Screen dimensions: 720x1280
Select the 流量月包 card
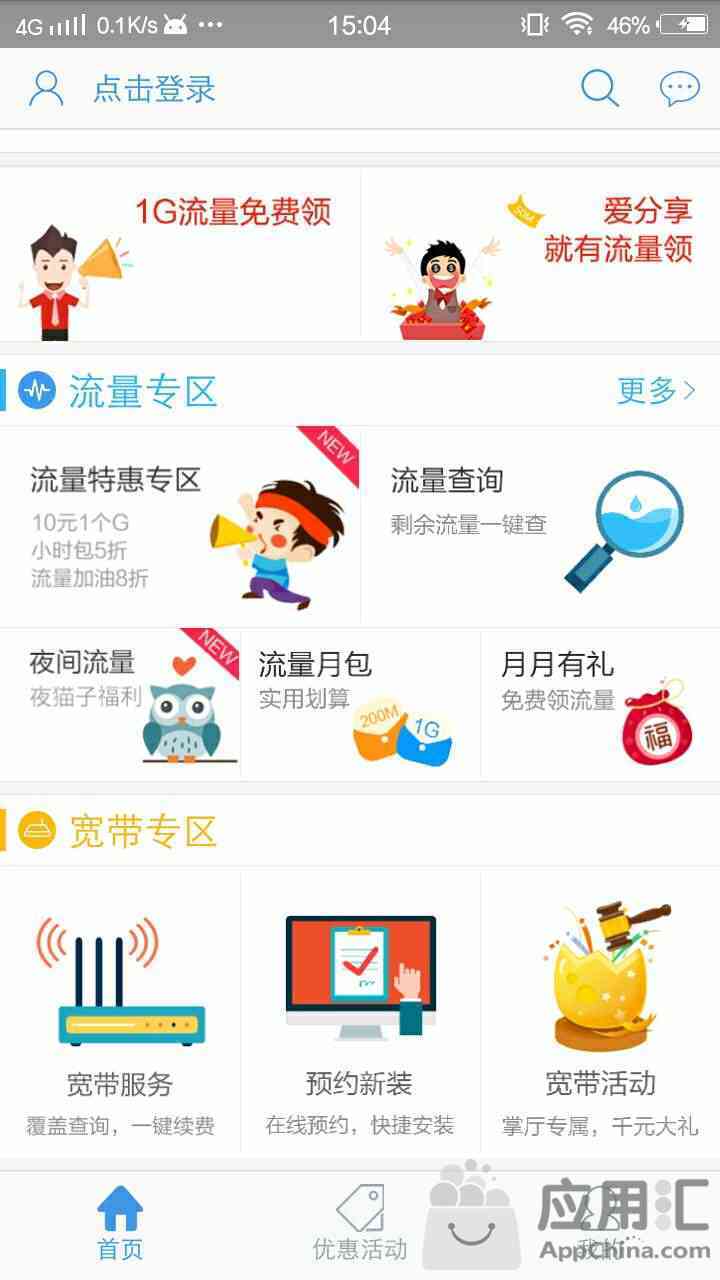pos(360,704)
